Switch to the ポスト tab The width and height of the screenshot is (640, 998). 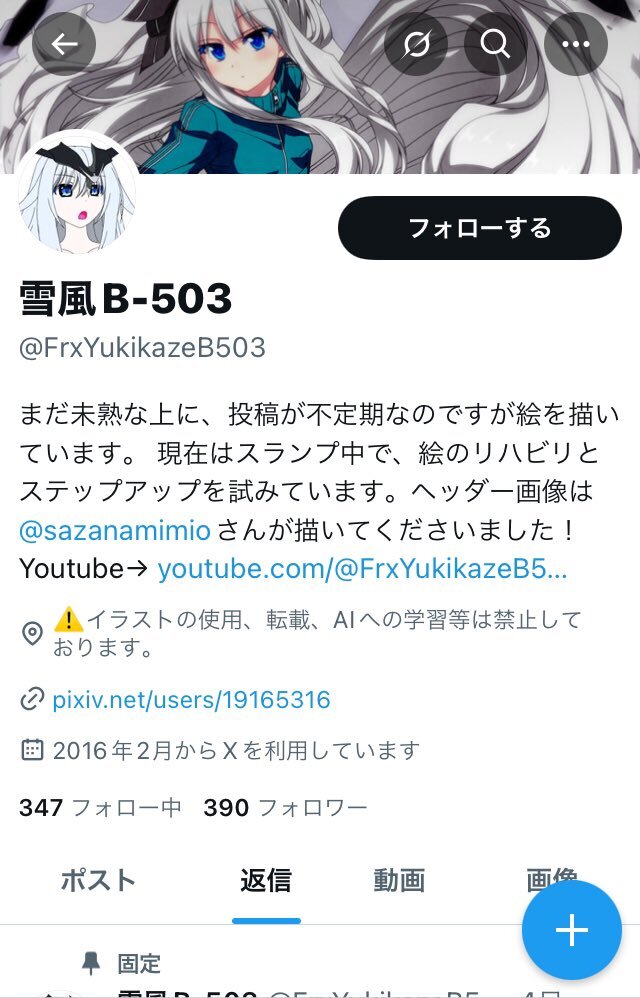tap(99, 881)
